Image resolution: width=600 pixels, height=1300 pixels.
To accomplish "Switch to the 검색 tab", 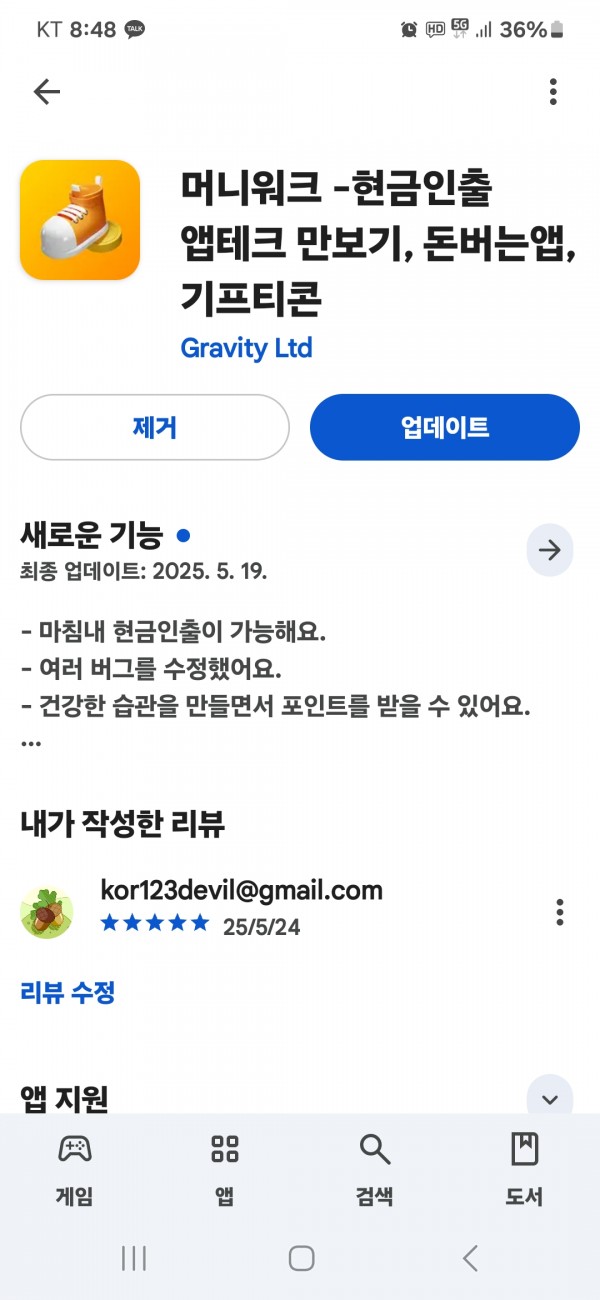I will coord(375,1171).
